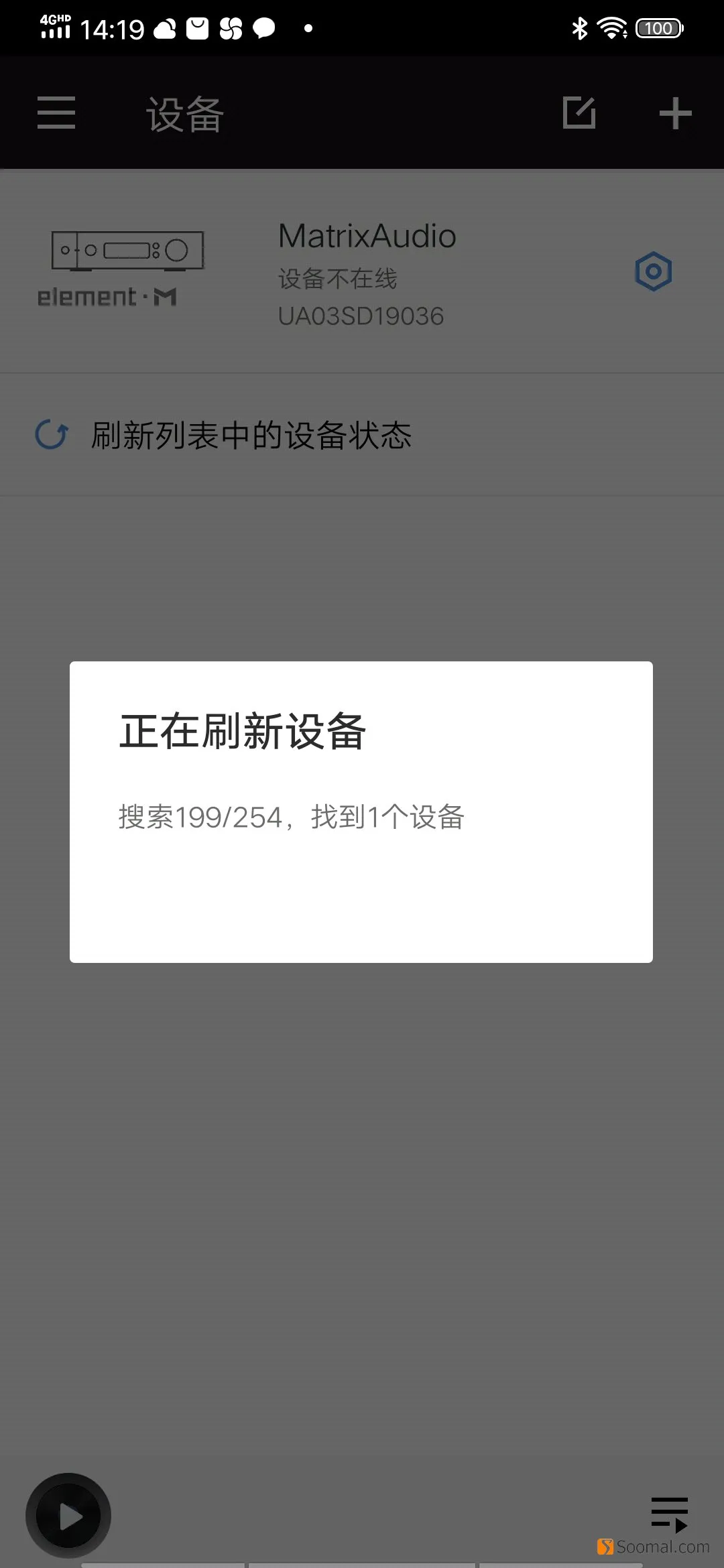The width and height of the screenshot is (724, 1568).
Task: Open the MatrixAudio element M device
Action: click(x=362, y=272)
